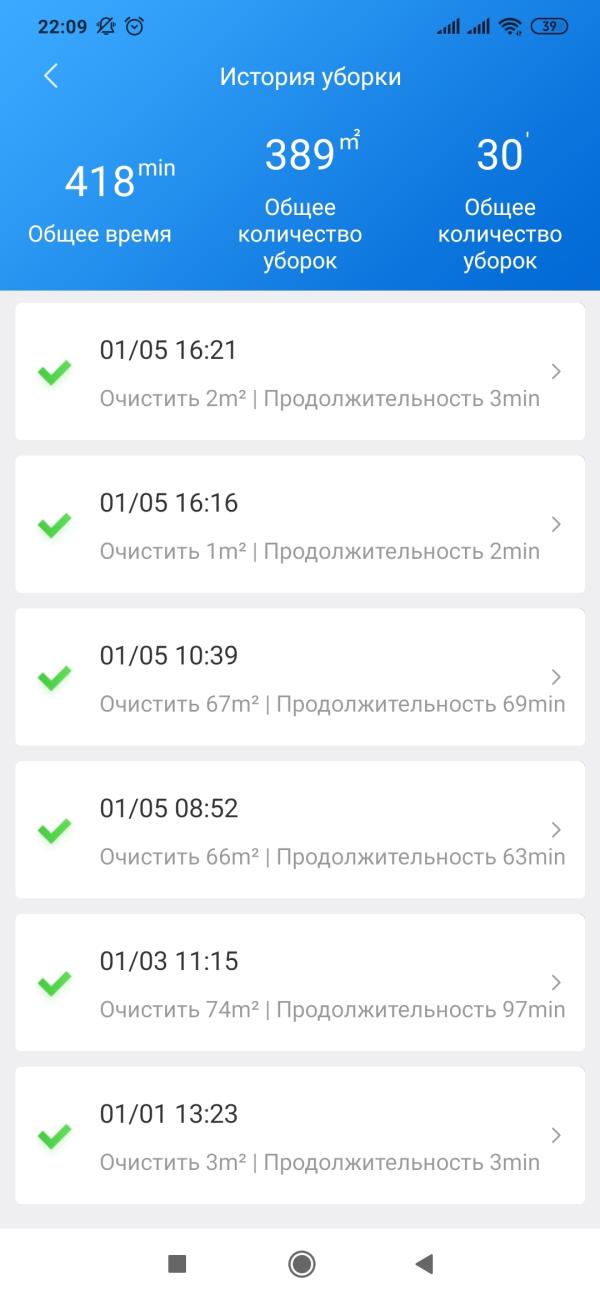Tap the system home button
Viewport: 600px width, 1299px height.
tap(301, 1264)
